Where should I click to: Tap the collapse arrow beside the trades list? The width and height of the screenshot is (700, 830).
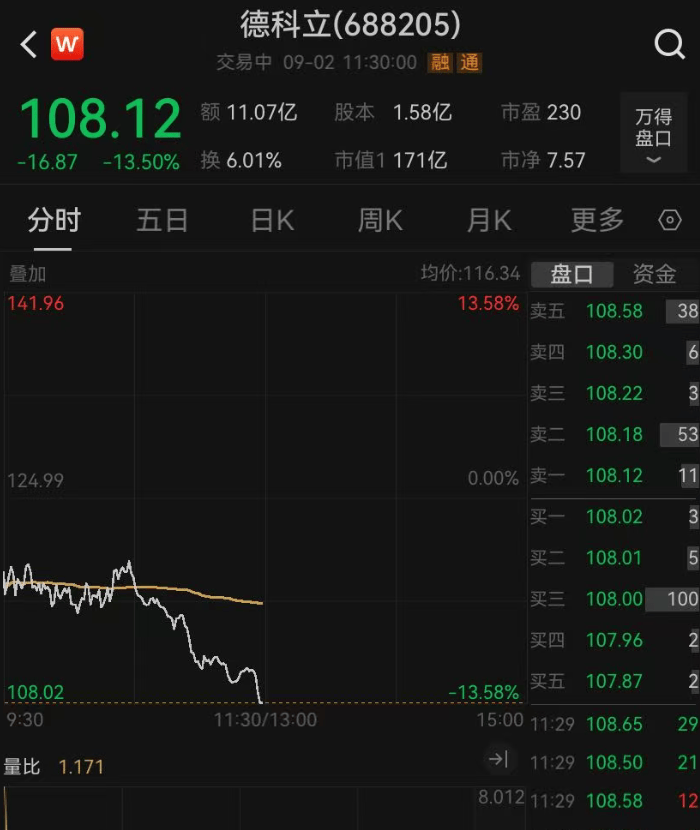498,760
